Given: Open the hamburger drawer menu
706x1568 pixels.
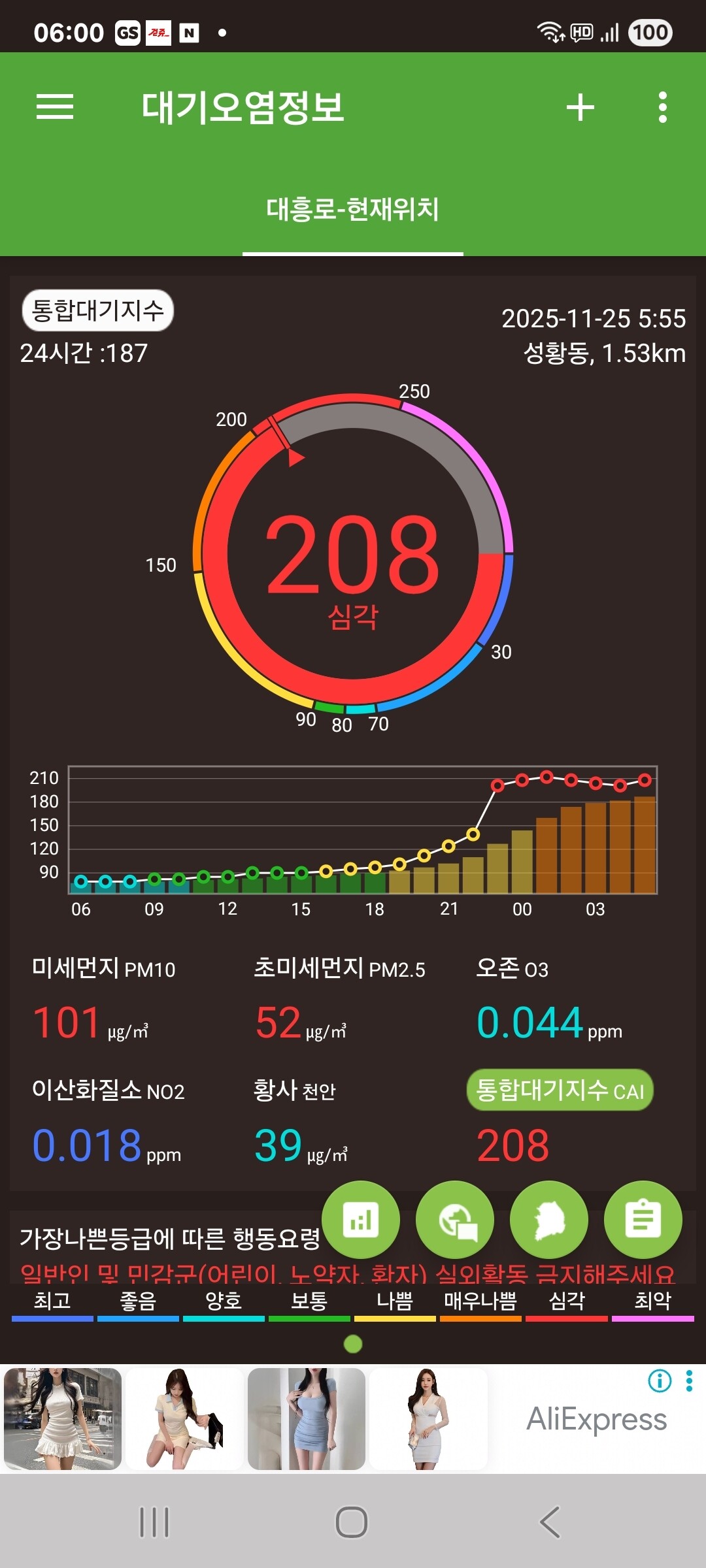Looking at the screenshot, I should [55, 107].
